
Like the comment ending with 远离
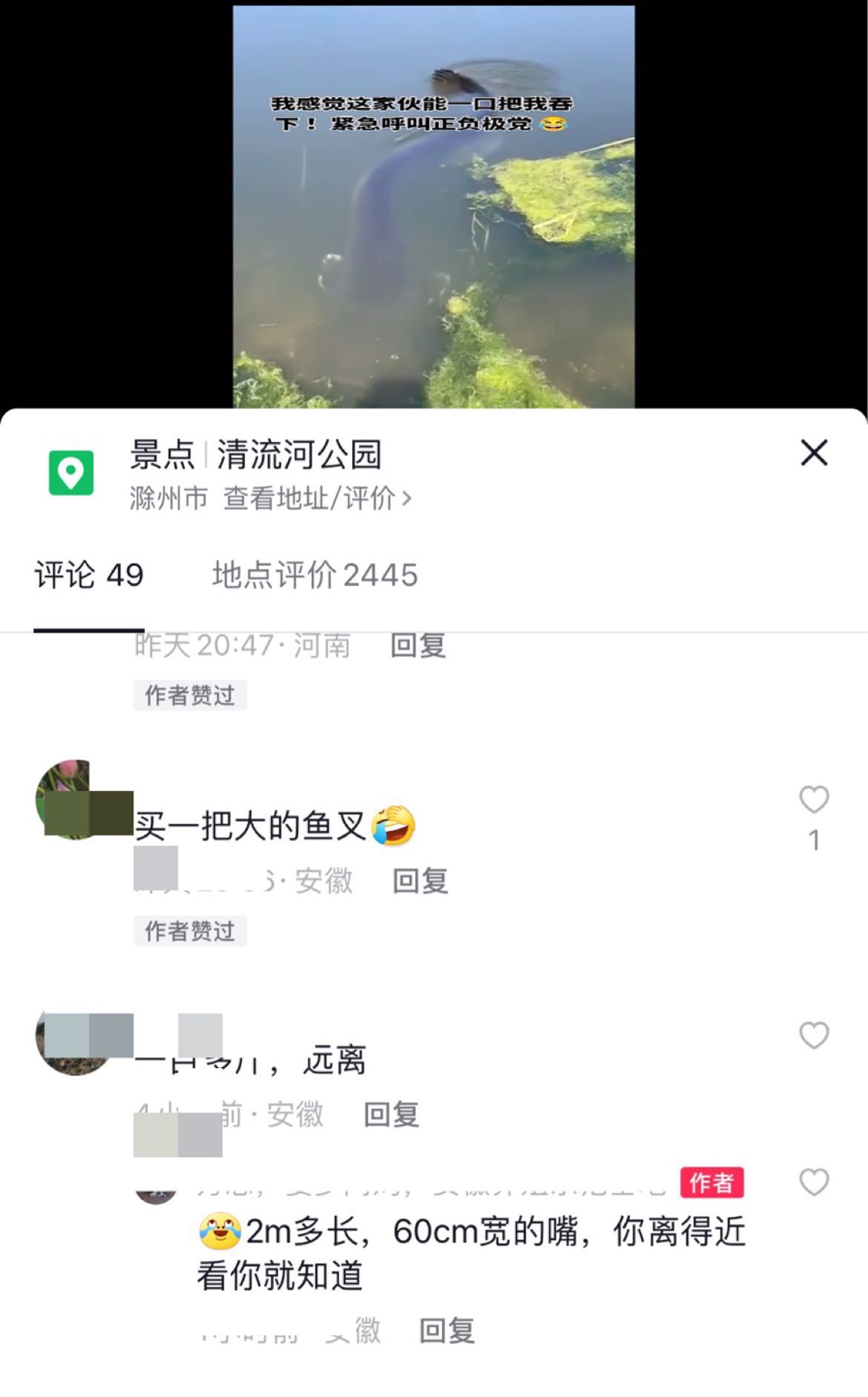click(813, 1035)
